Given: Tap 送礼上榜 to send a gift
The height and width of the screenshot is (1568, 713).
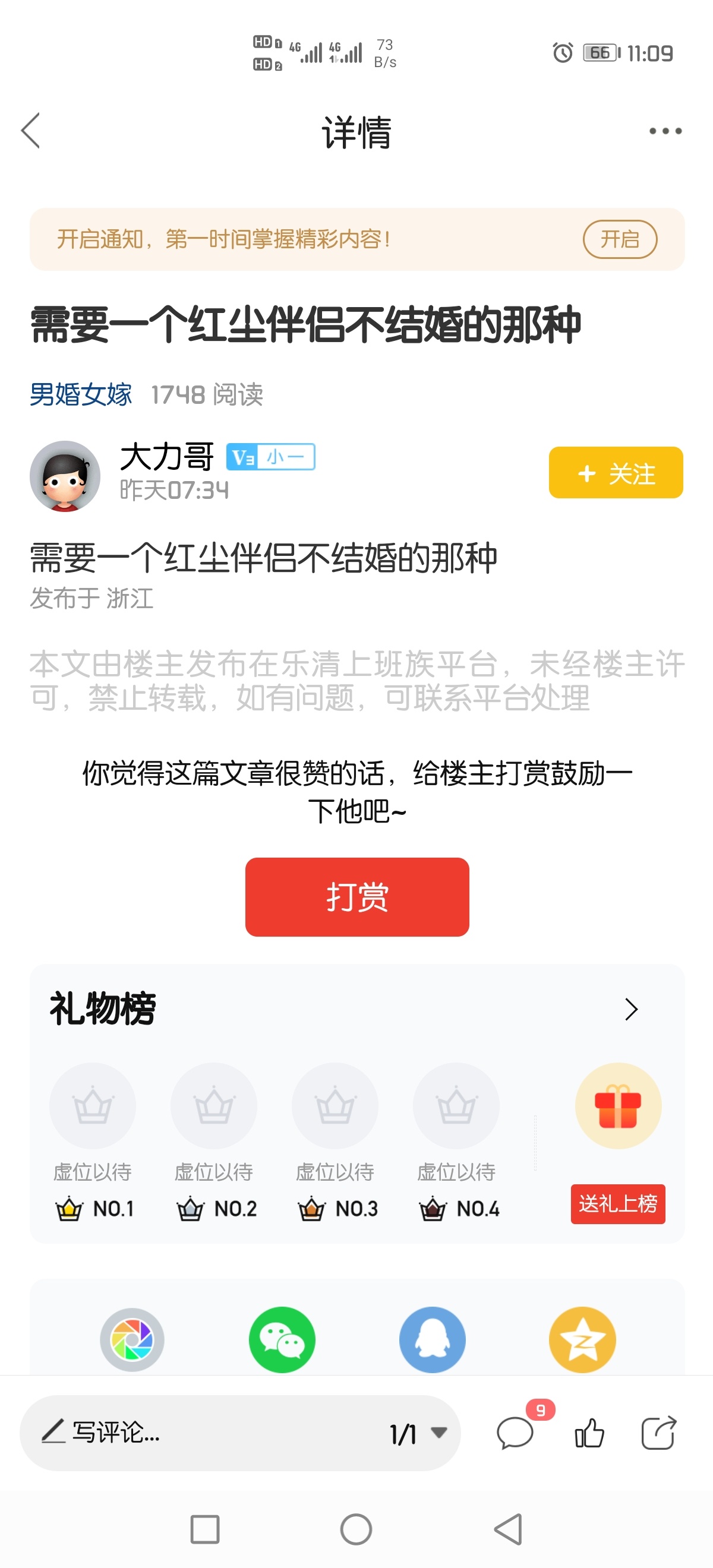Looking at the screenshot, I should pos(617,1203).
